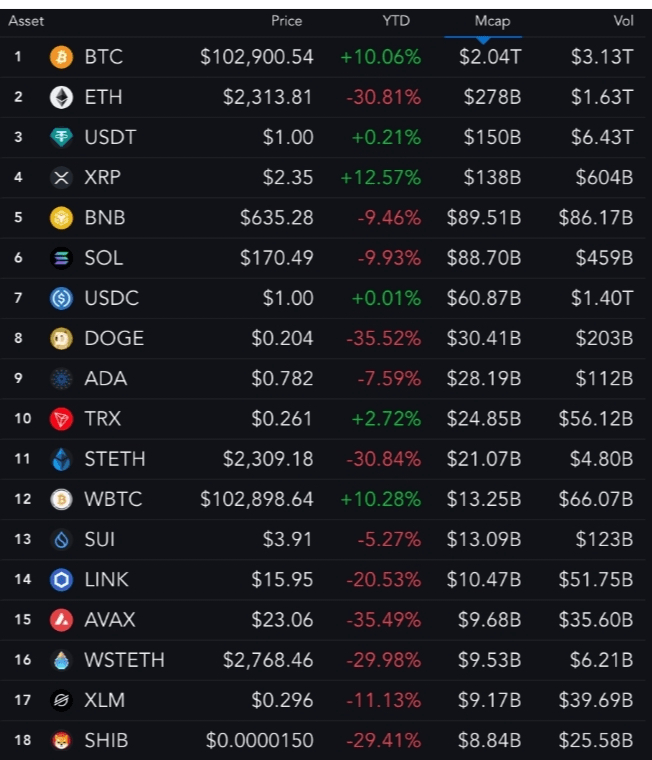Select the XRP row
Image resolution: width=652 pixels, height=760 pixels.
tap(104, 177)
